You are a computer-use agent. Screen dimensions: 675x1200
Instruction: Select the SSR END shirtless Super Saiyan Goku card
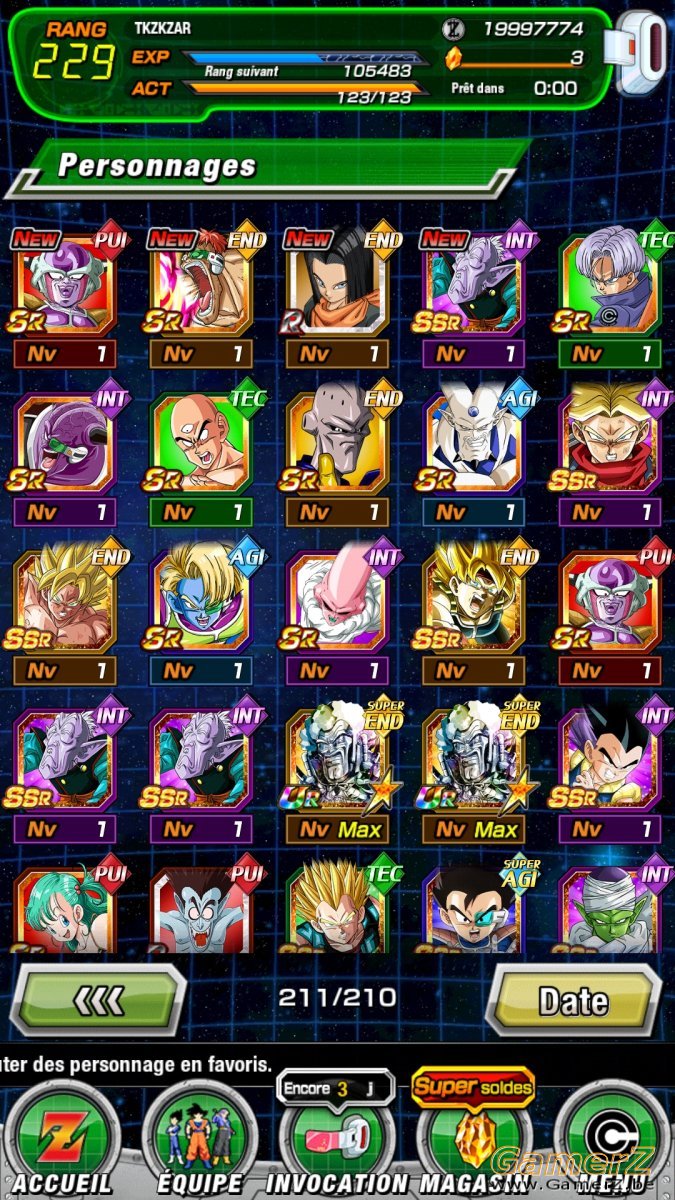[64, 614]
